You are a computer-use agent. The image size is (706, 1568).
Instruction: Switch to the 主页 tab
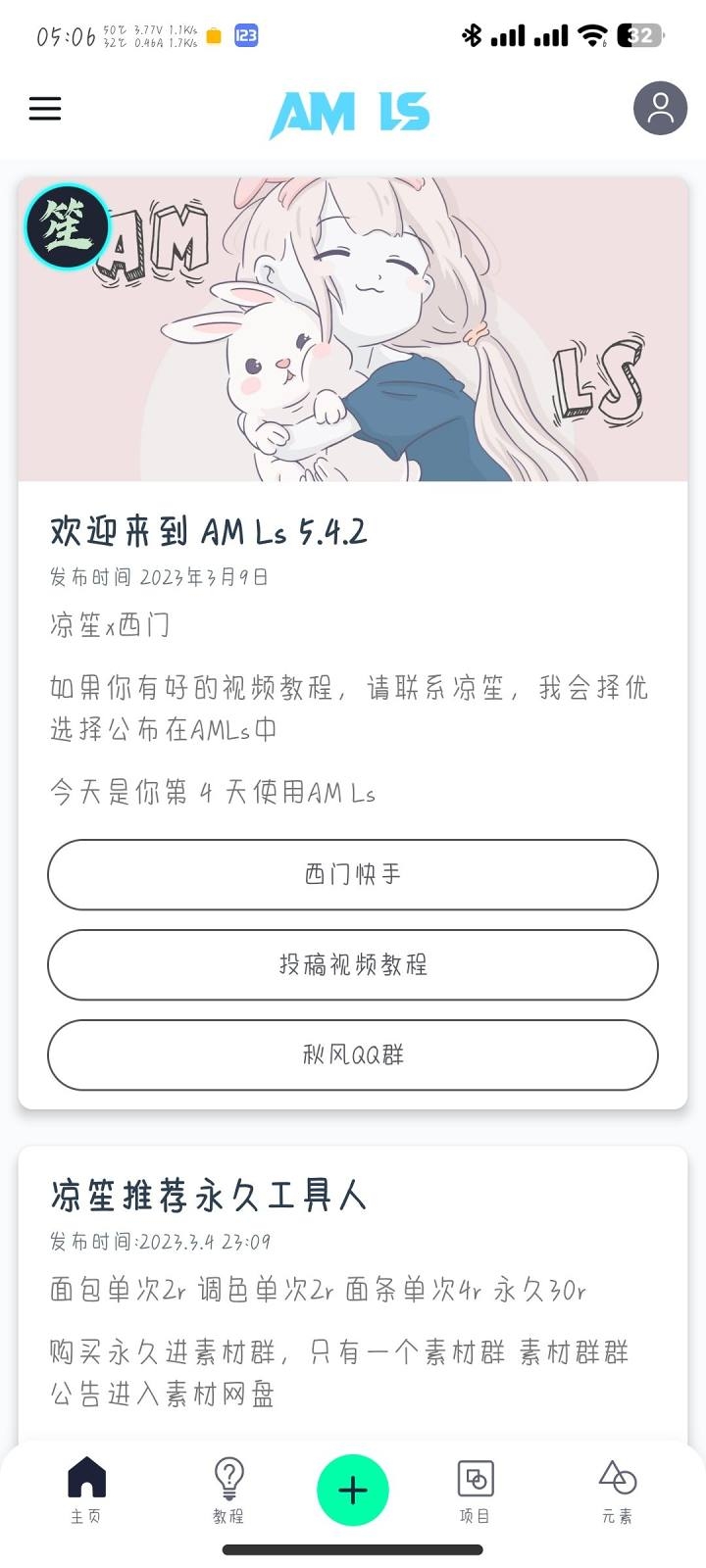pos(86,1490)
